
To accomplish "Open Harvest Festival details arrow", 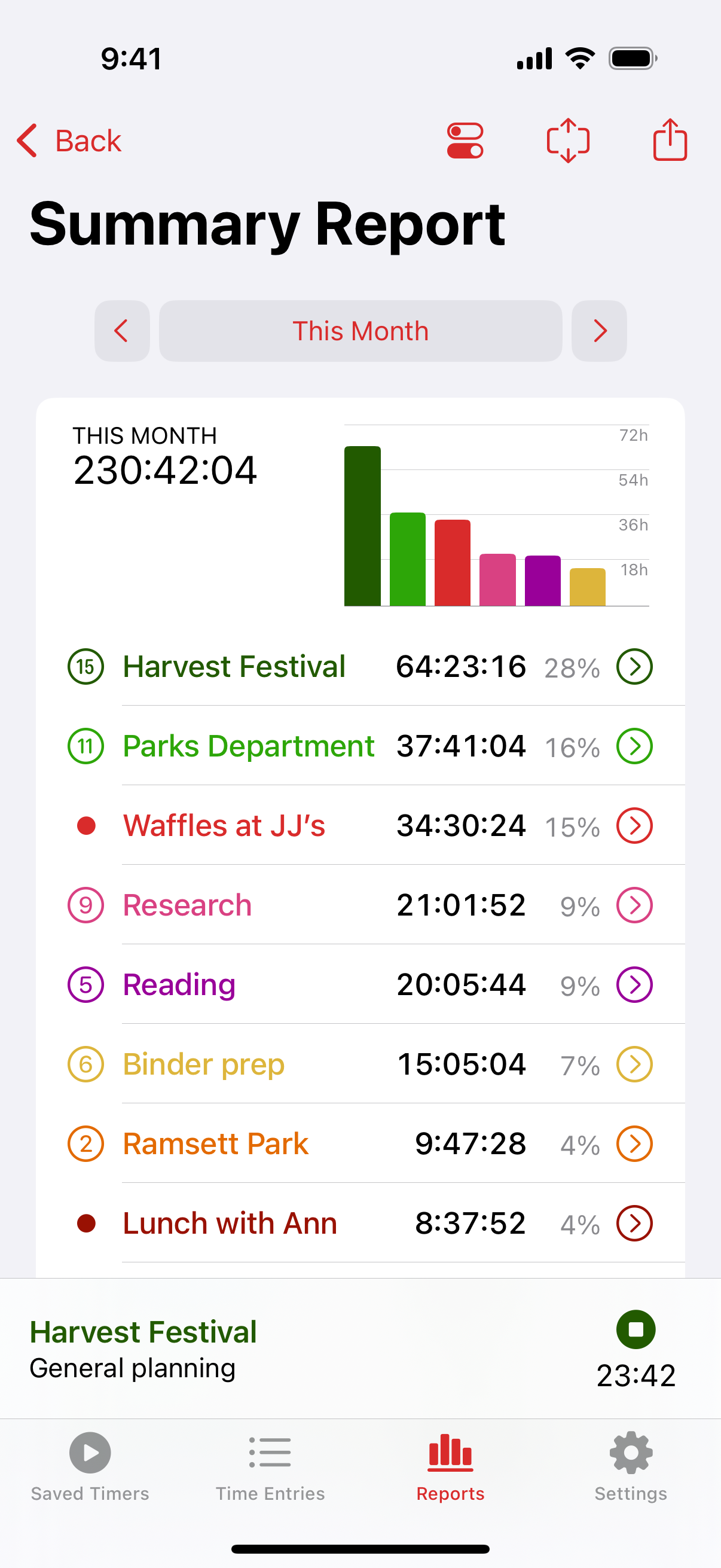I will point(634,667).
